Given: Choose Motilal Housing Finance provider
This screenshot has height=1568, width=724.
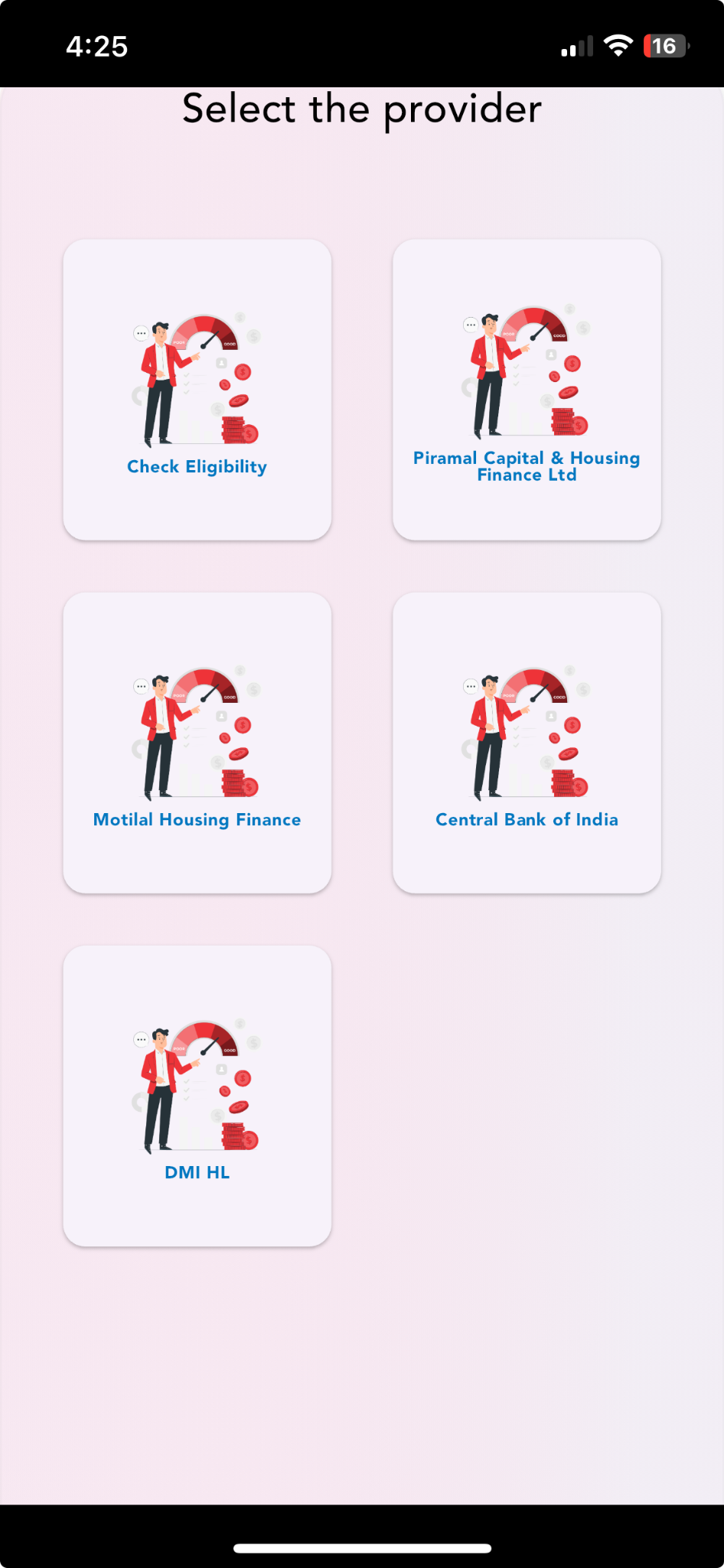Looking at the screenshot, I should click(197, 743).
